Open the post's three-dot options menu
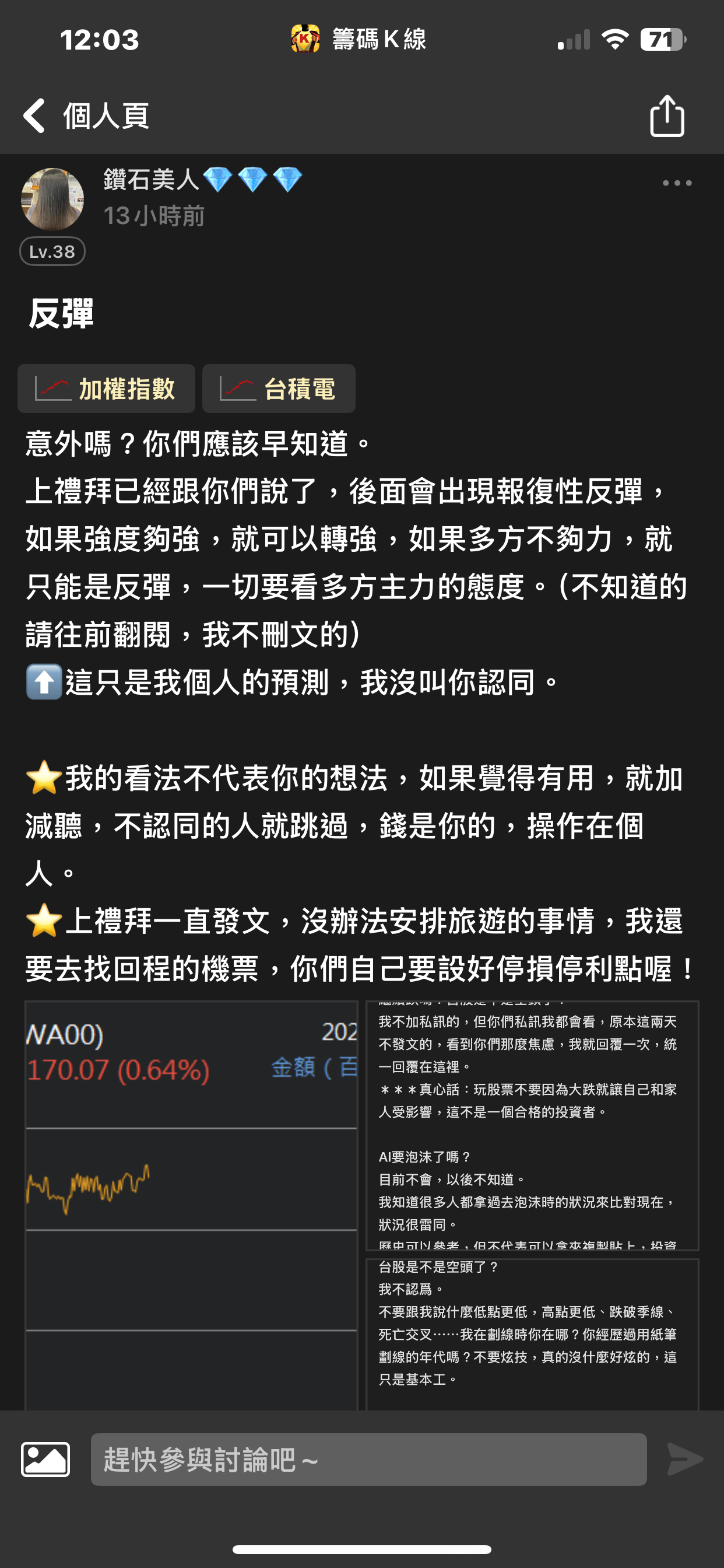Viewport: 724px width, 1568px height. tap(677, 183)
